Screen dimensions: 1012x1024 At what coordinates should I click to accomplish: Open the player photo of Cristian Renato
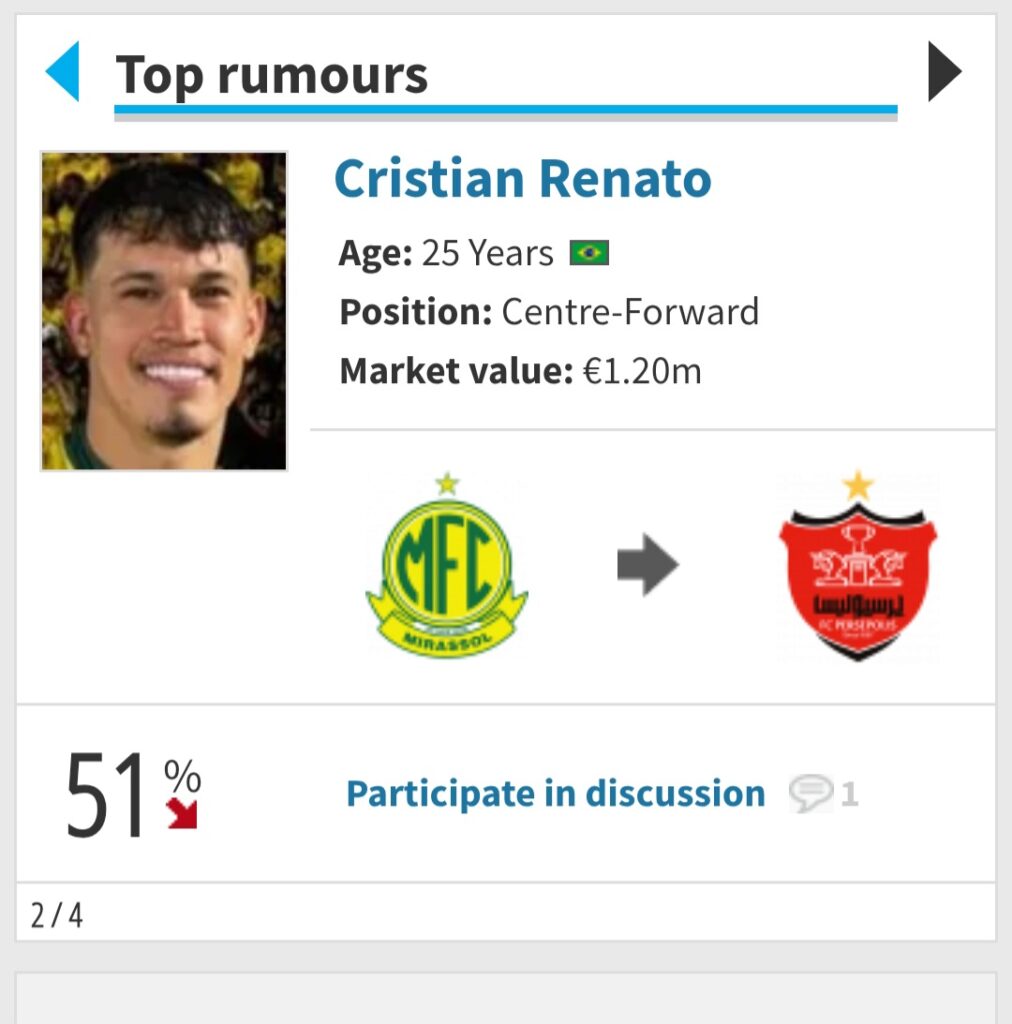click(x=164, y=311)
